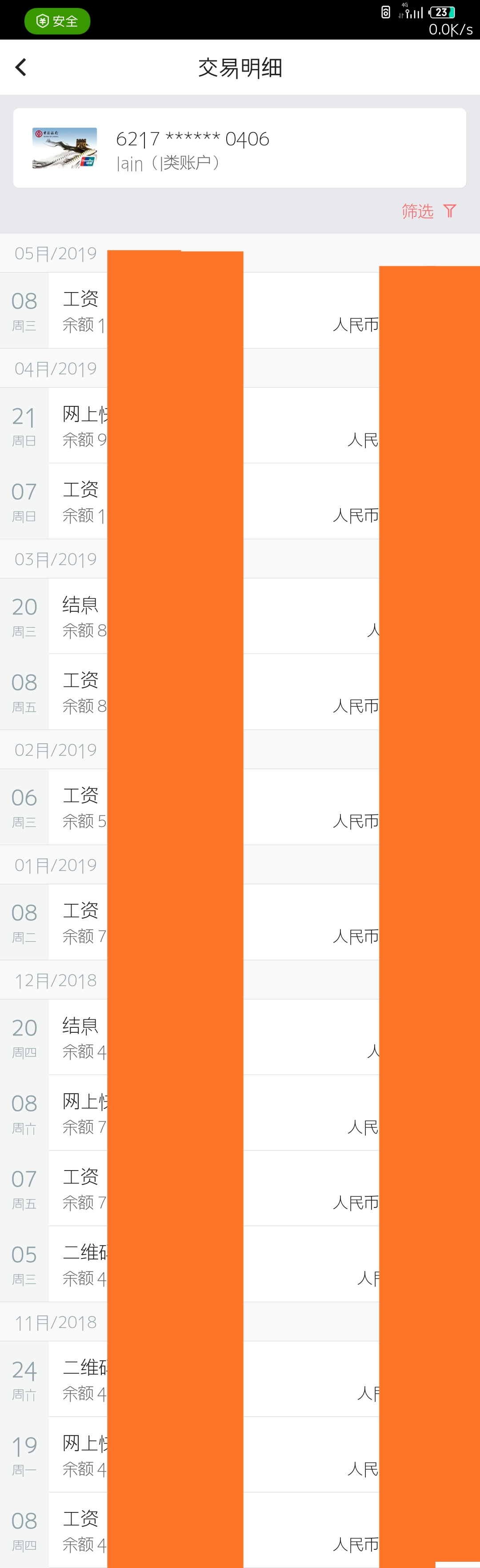Open the 筛选 filter option
480x1568 pixels.
(428, 211)
